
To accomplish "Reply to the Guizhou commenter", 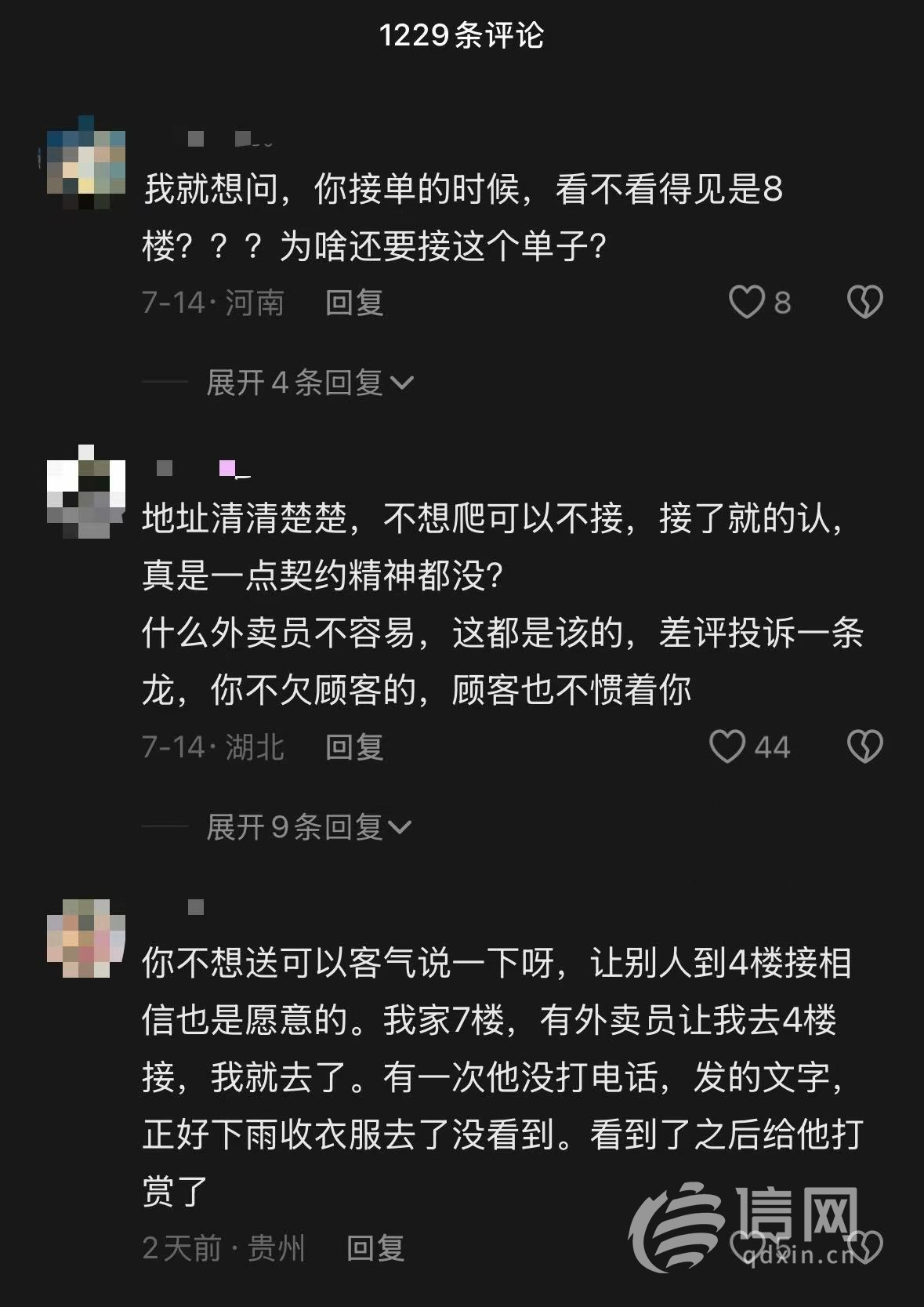I will [x=375, y=1247].
